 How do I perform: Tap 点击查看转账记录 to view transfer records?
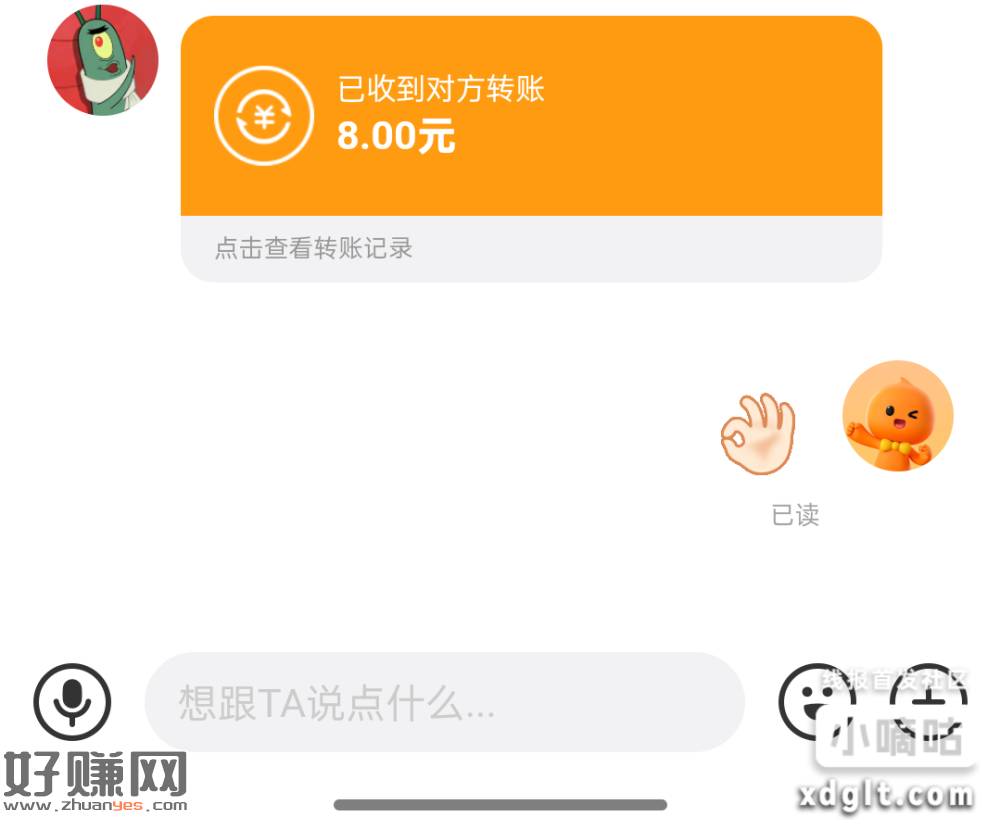pyautogui.click(x=314, y=249)
